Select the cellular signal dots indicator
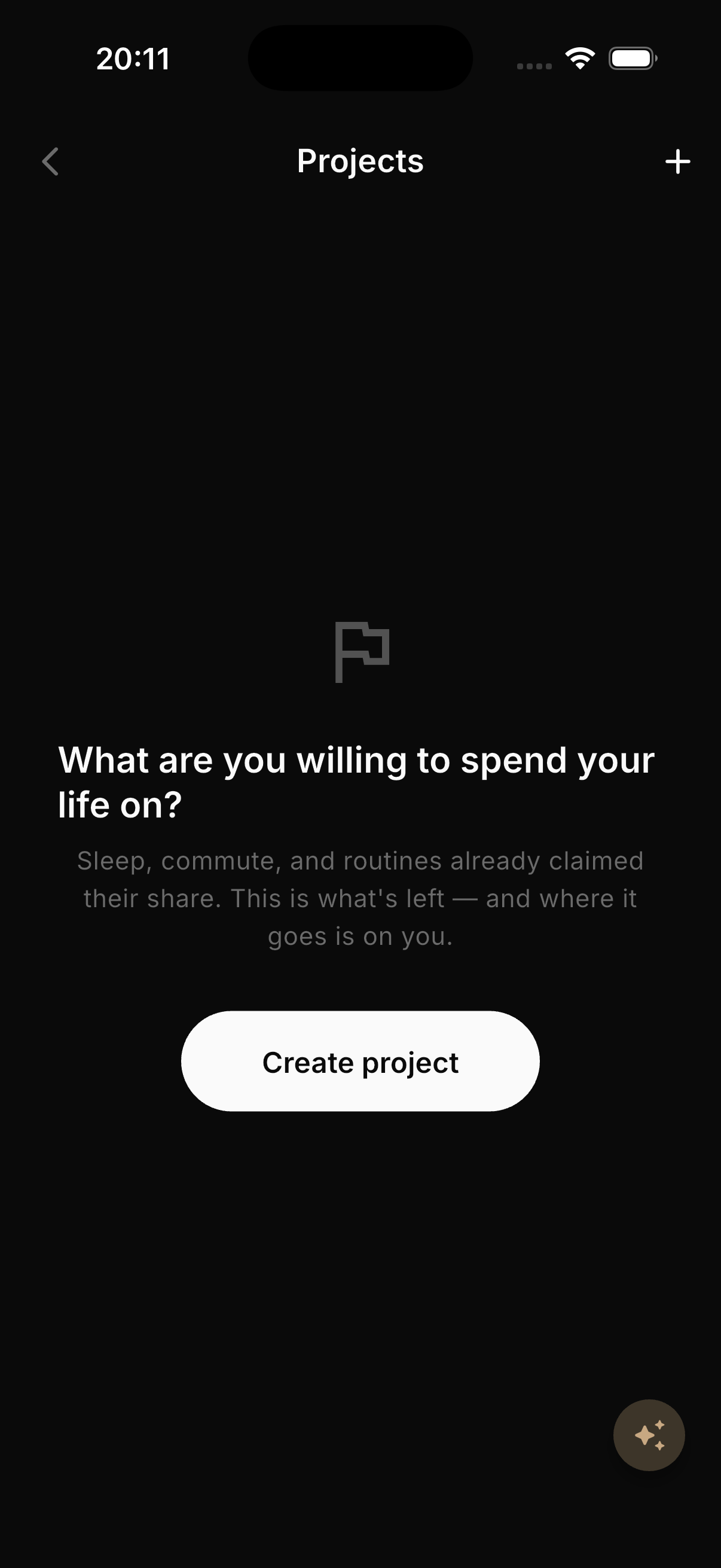721x1568 pixels. click(534, 63)
